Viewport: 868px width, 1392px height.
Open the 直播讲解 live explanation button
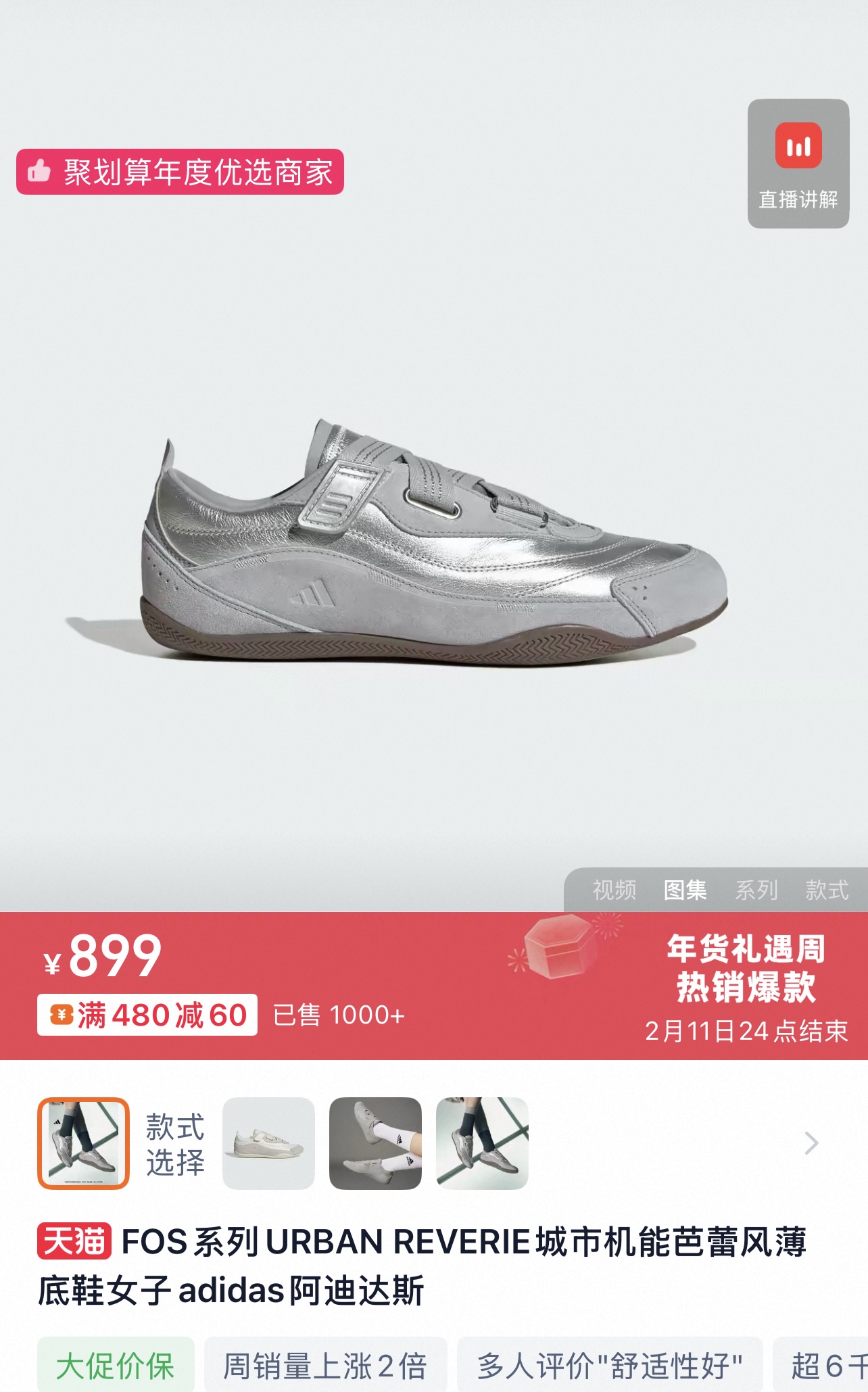[798, 164]
